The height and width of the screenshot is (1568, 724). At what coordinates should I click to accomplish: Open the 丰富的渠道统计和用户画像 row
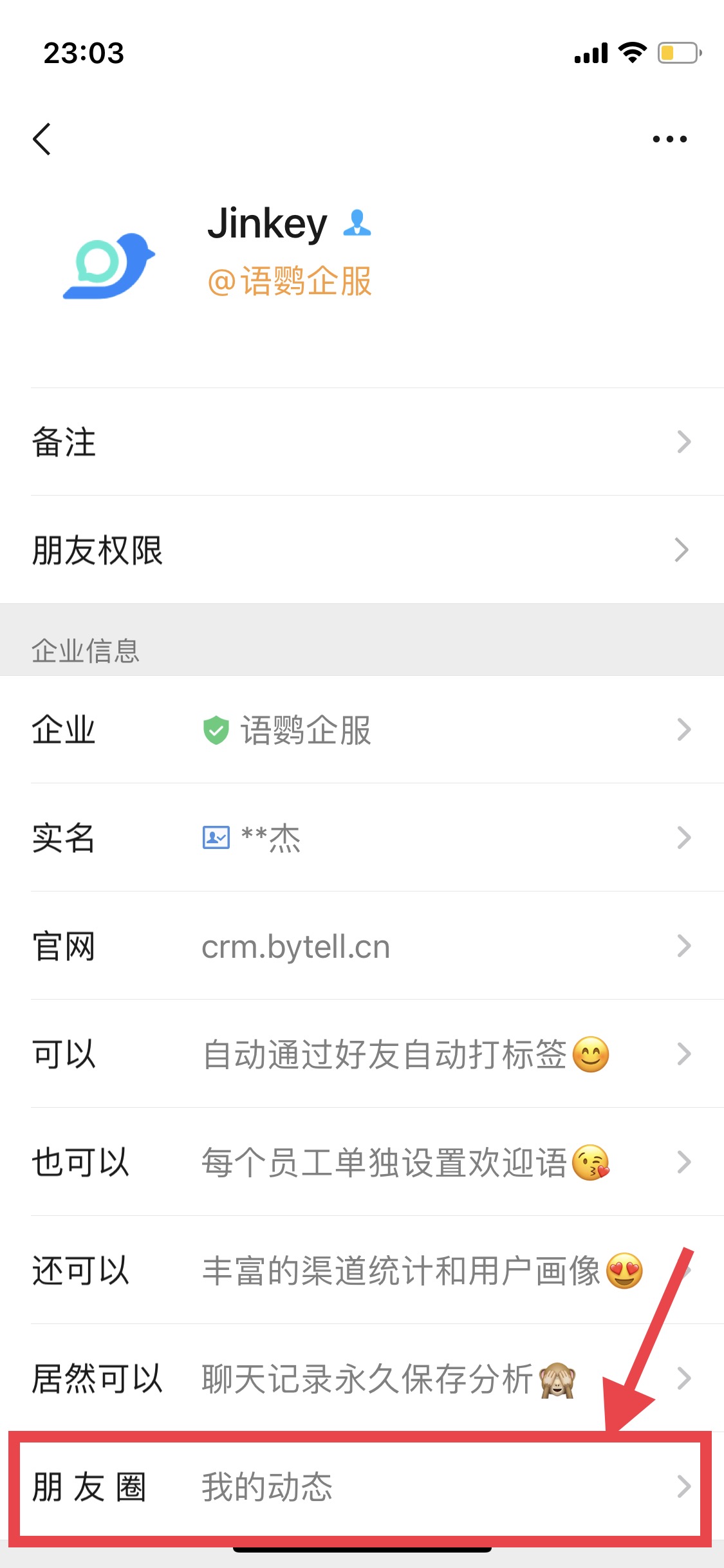[362, 1271]
